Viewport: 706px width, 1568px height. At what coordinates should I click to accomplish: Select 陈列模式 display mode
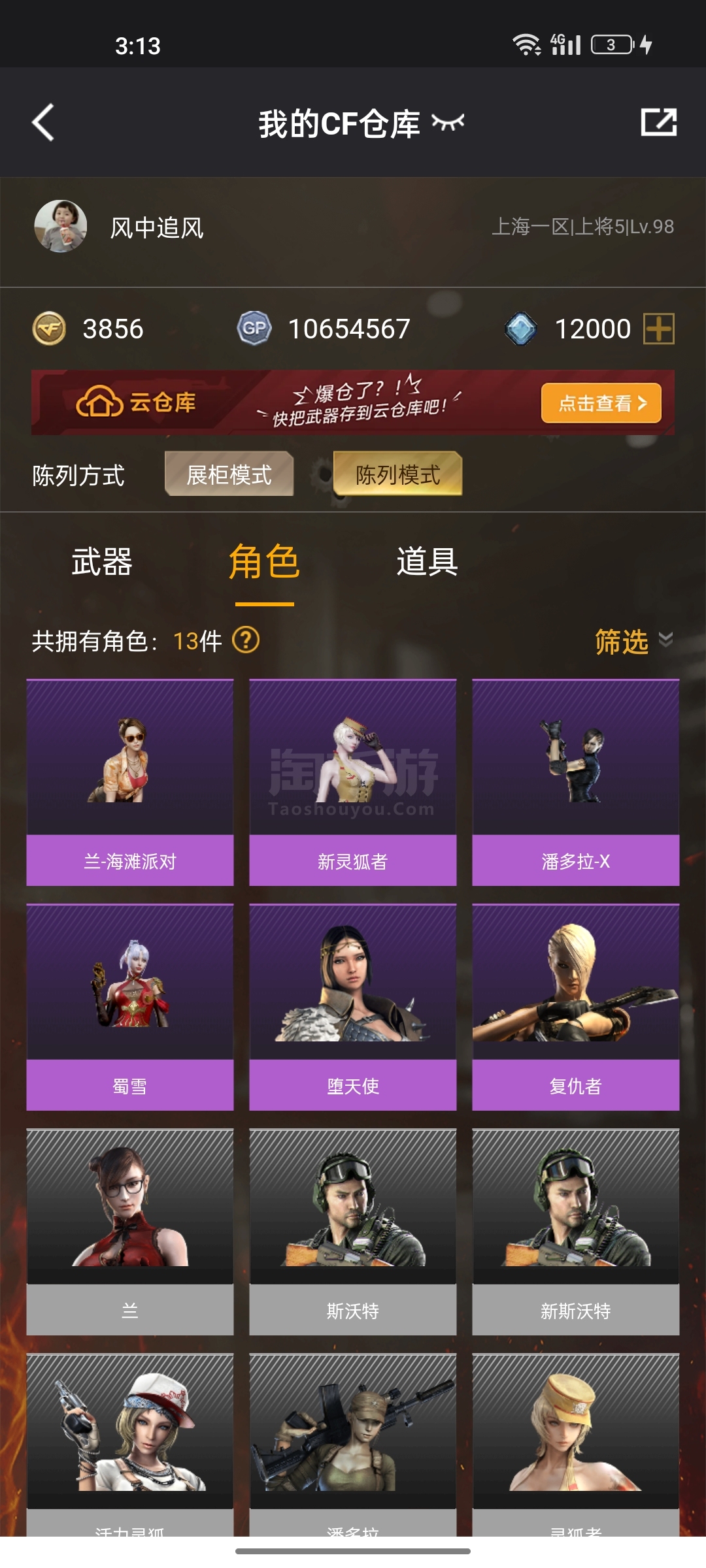[x=397, y=474]
